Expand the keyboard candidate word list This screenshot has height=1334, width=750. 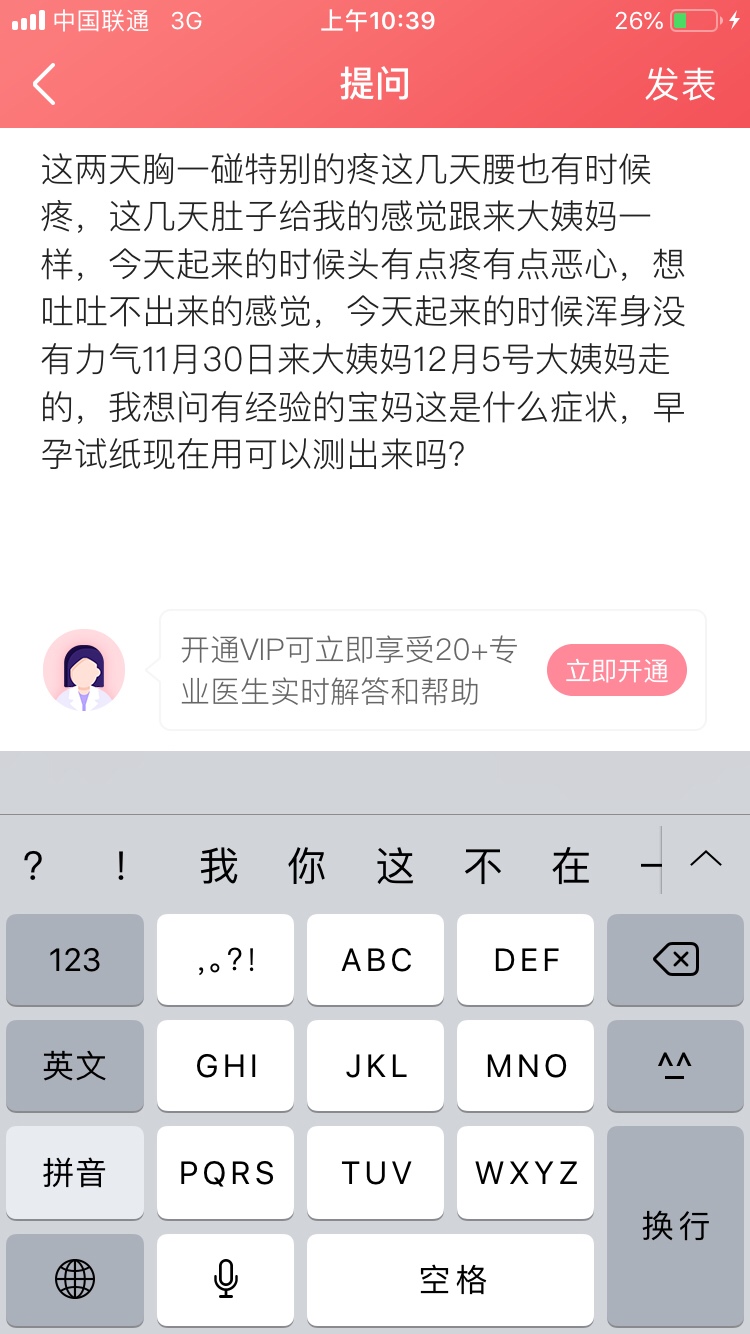point(706,860)
